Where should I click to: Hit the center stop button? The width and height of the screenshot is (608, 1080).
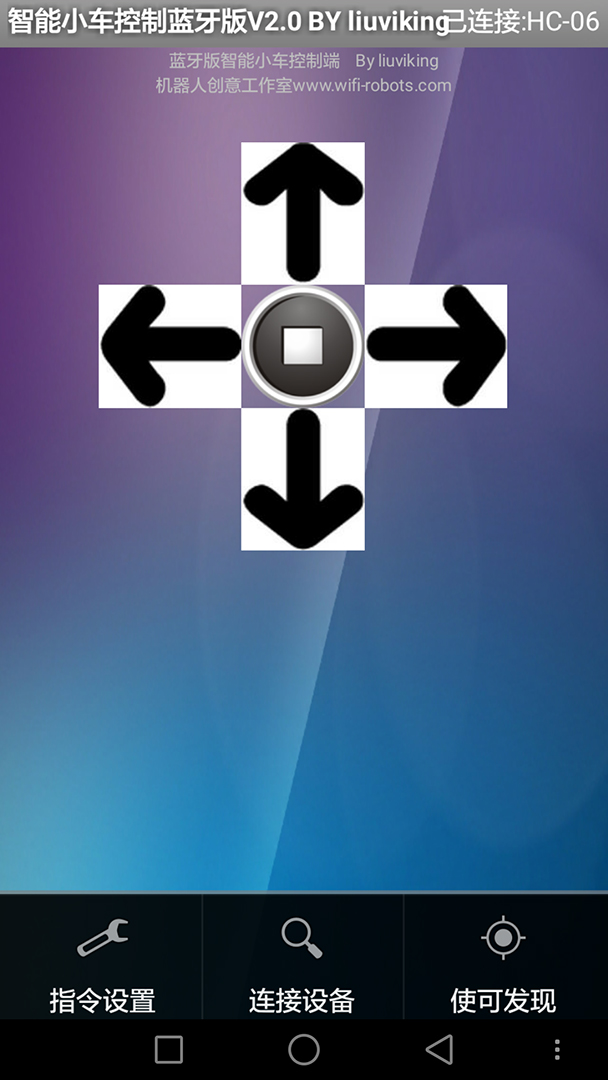[302, 346]
